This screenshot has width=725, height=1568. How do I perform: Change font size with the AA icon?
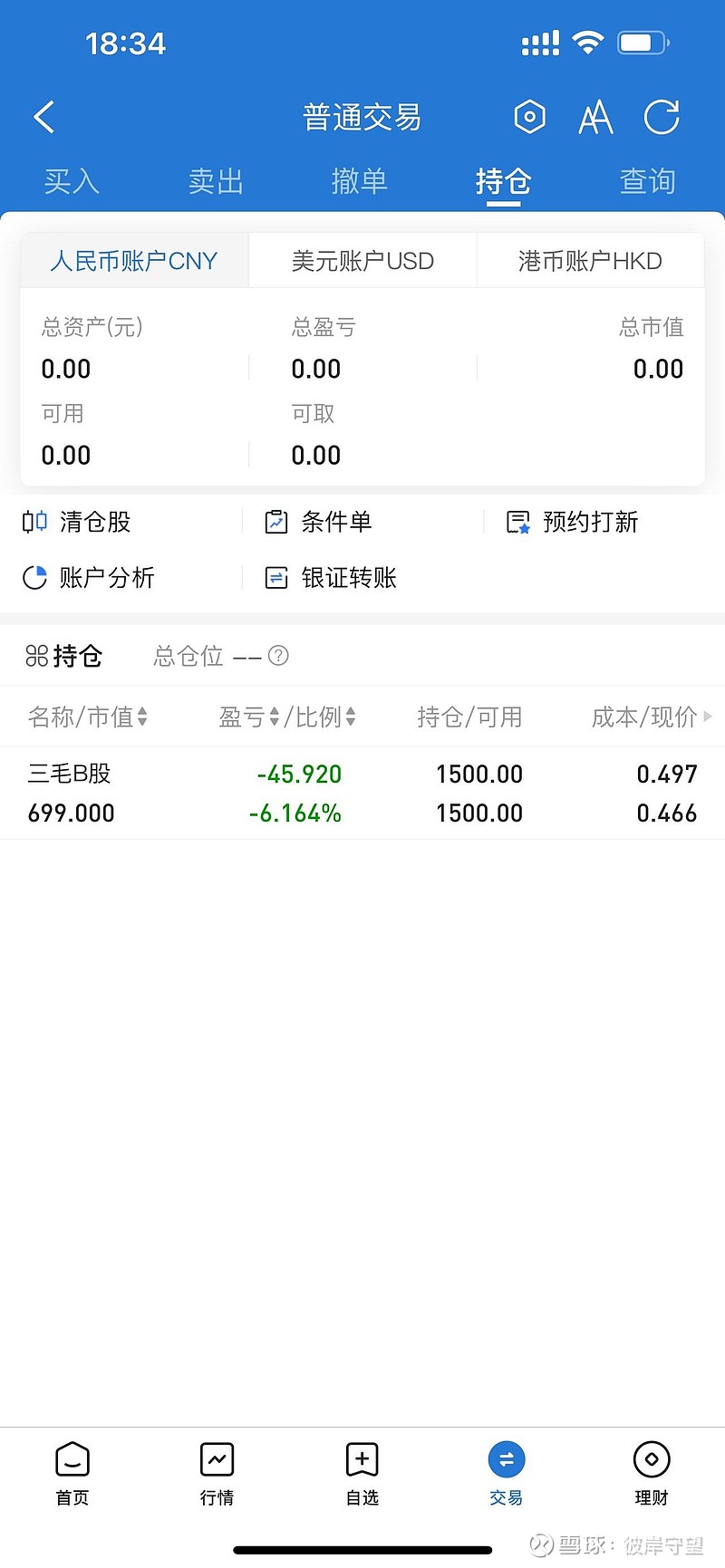pyautogui.click(x=595, y=118)
